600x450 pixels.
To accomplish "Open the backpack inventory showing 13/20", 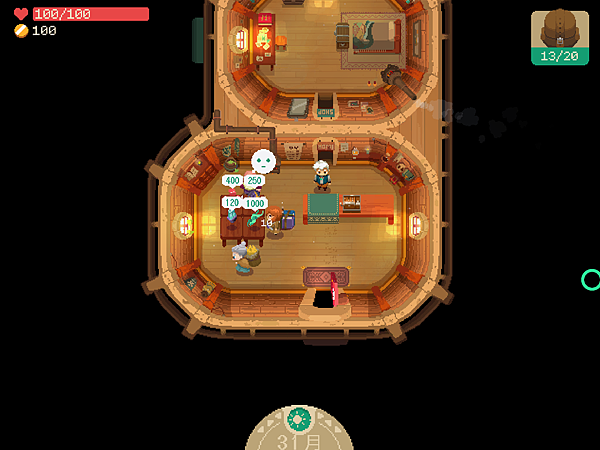I will click(x=559, y=37).
